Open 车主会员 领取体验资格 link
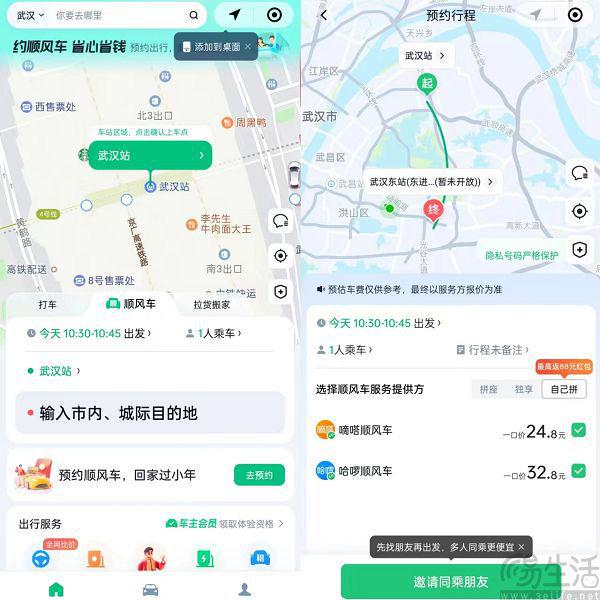 coord(225,523)
